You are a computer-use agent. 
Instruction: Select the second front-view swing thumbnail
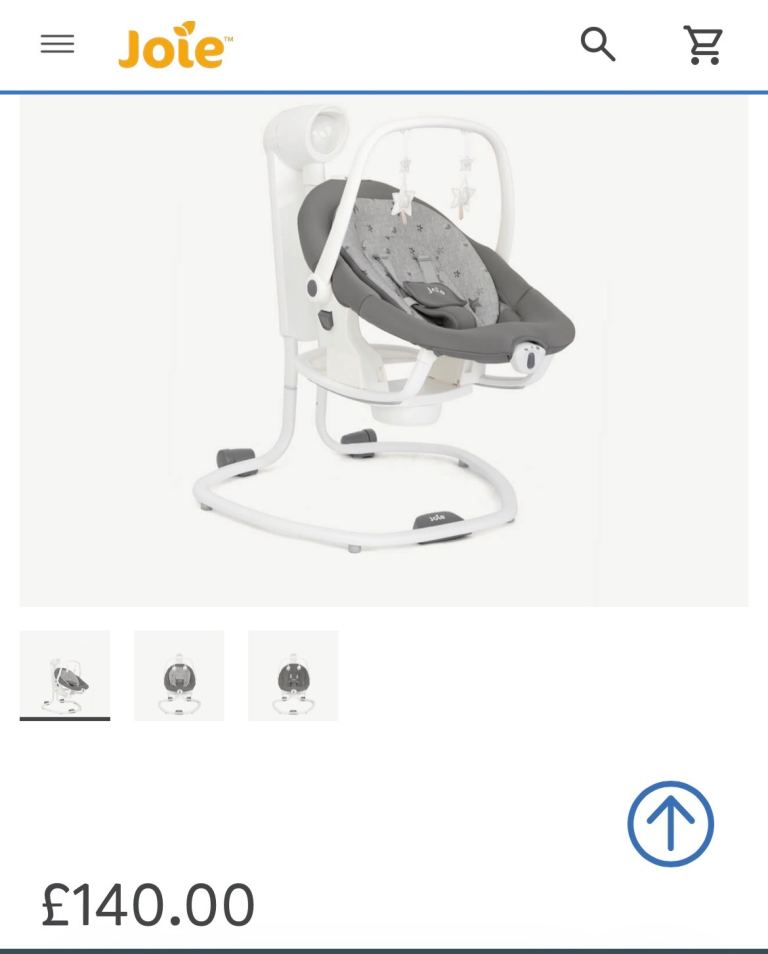tap(179, 675)
